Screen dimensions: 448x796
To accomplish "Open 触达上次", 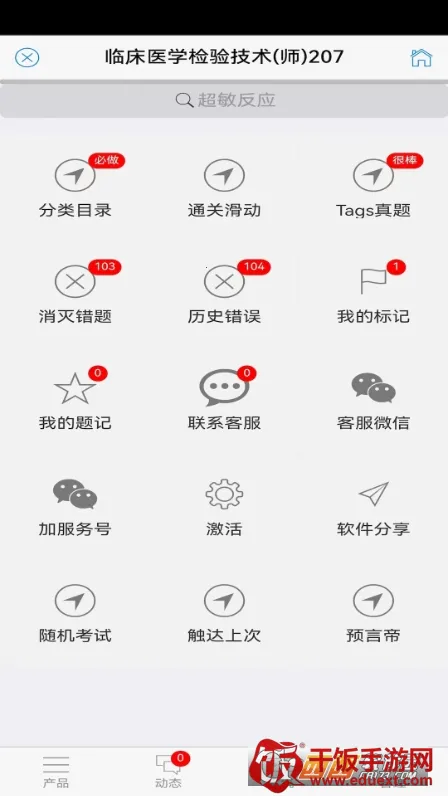I will pos(224,613).
